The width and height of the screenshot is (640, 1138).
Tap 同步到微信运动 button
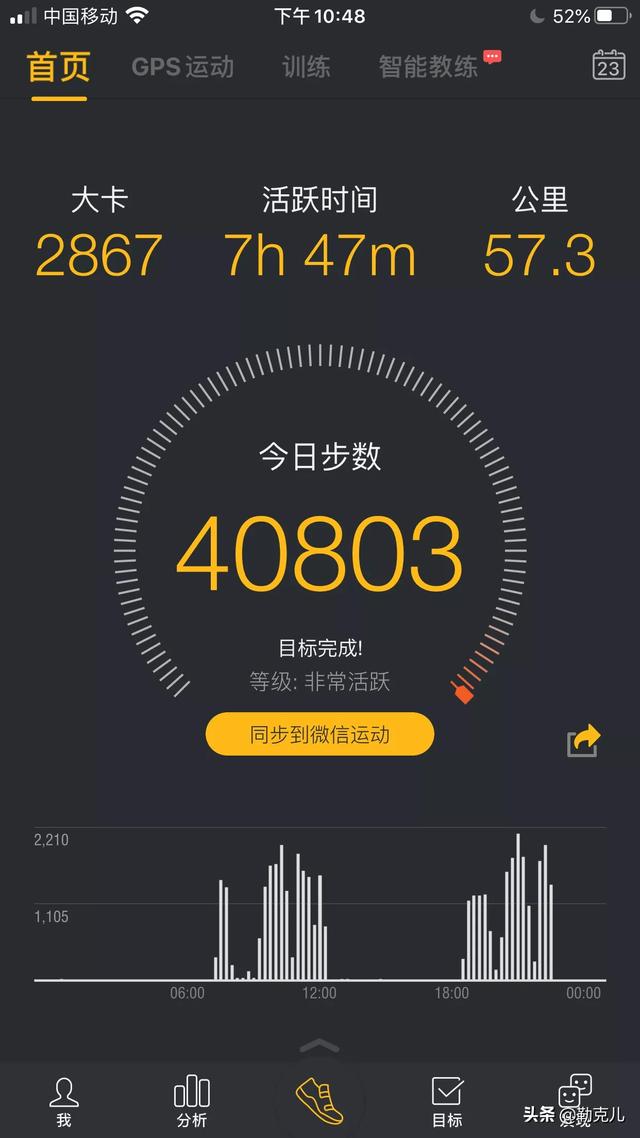(x=320, y=735)
